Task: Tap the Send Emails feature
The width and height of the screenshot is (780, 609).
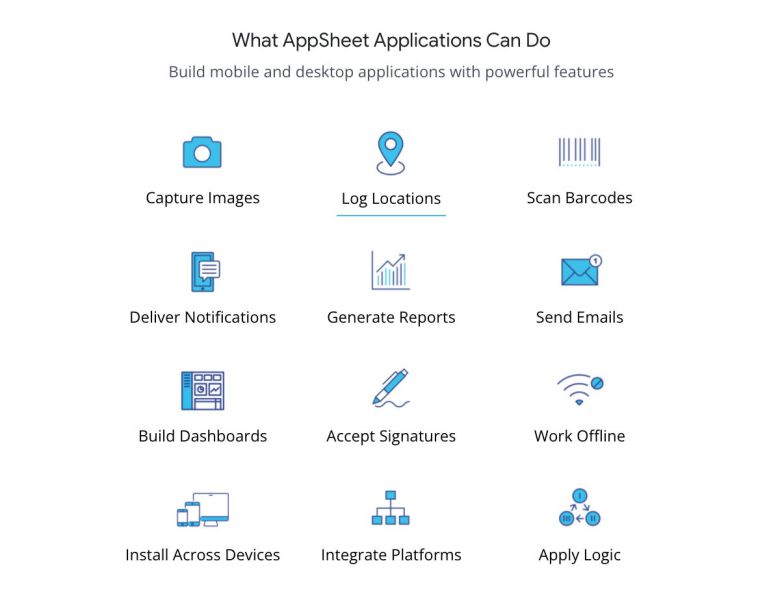Action: click(579, 317)
